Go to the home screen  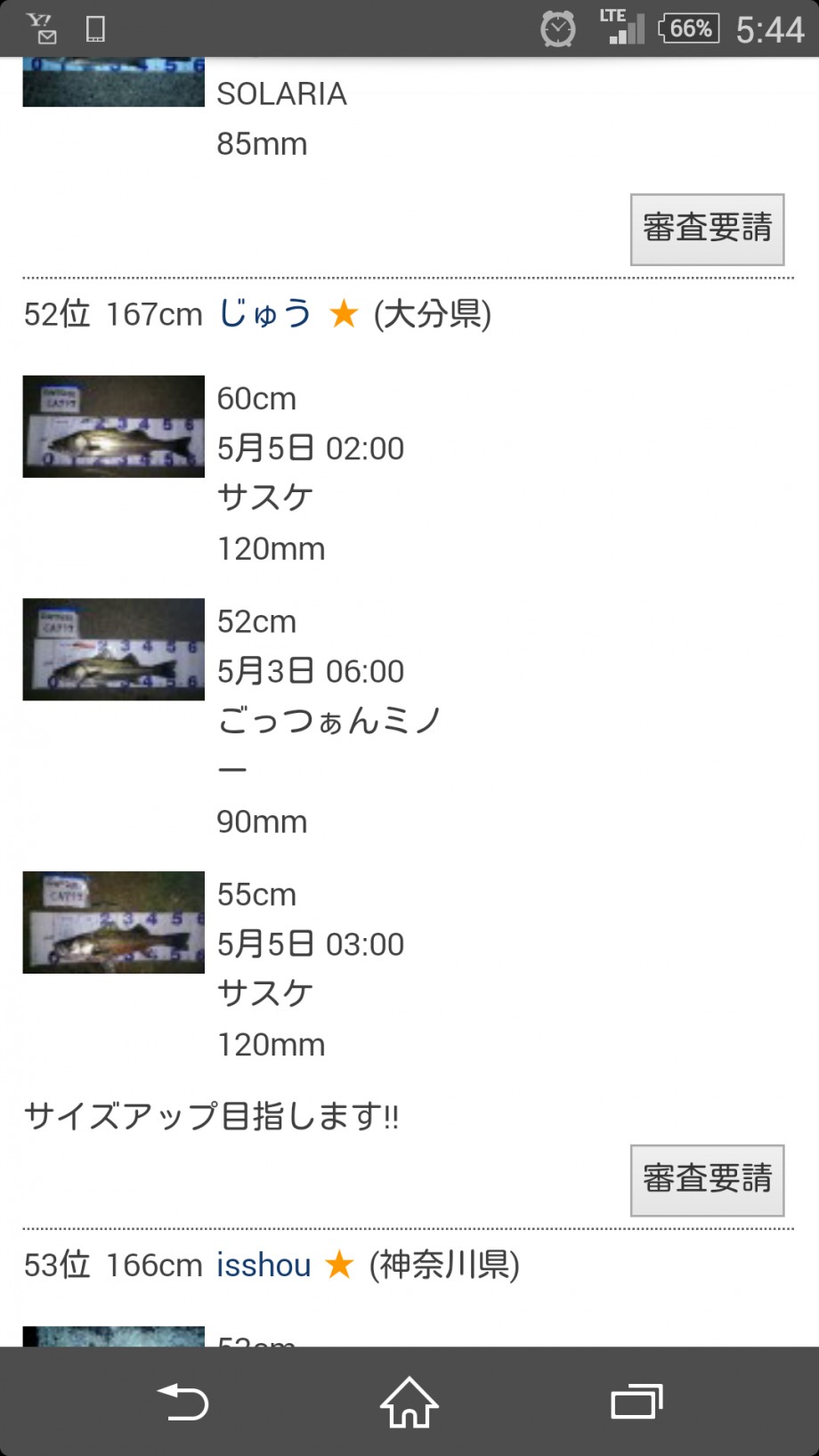[409, 1403]
